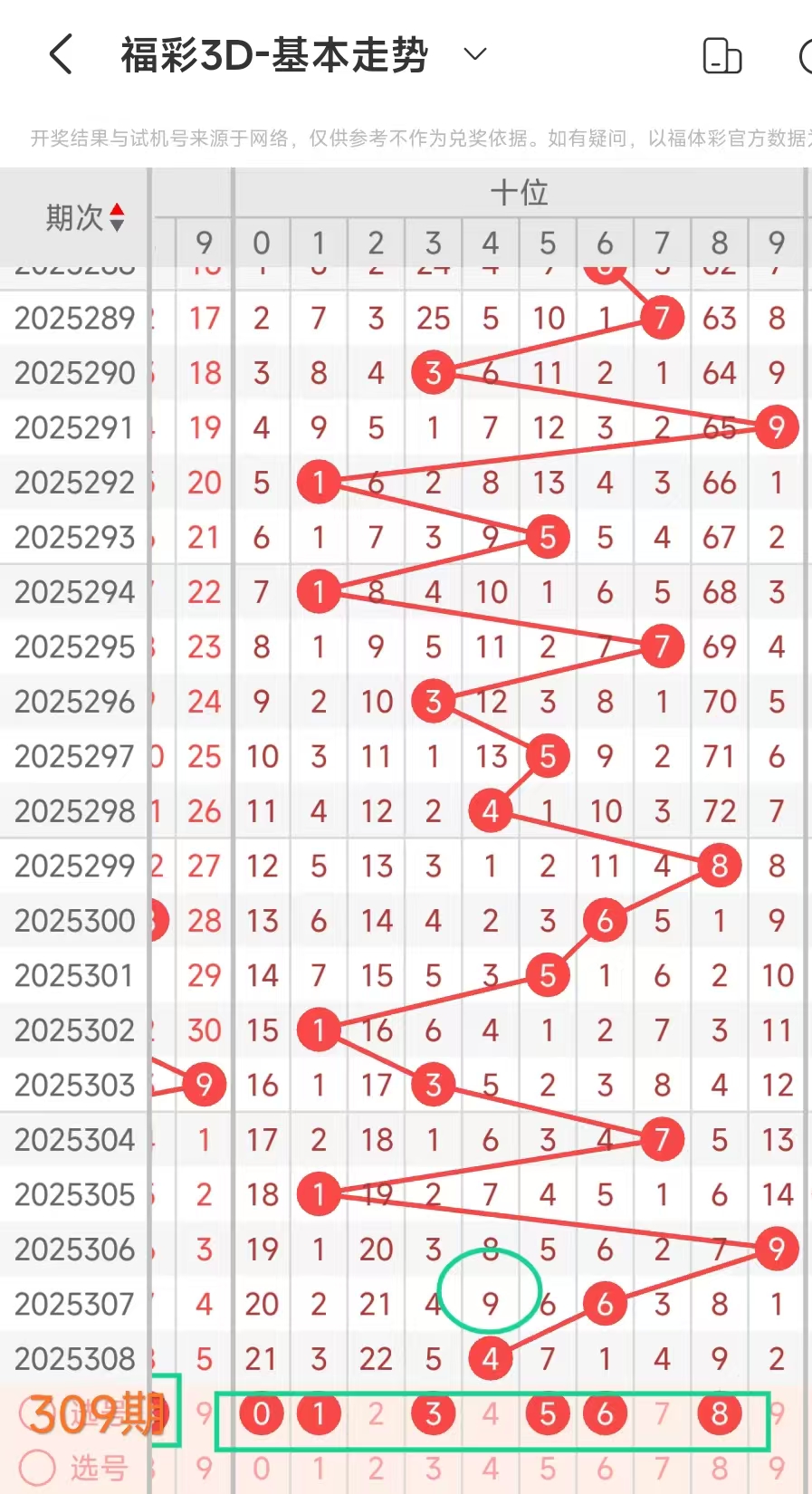Pick number 6 in the bottom 选号 row

point(605,1468)
